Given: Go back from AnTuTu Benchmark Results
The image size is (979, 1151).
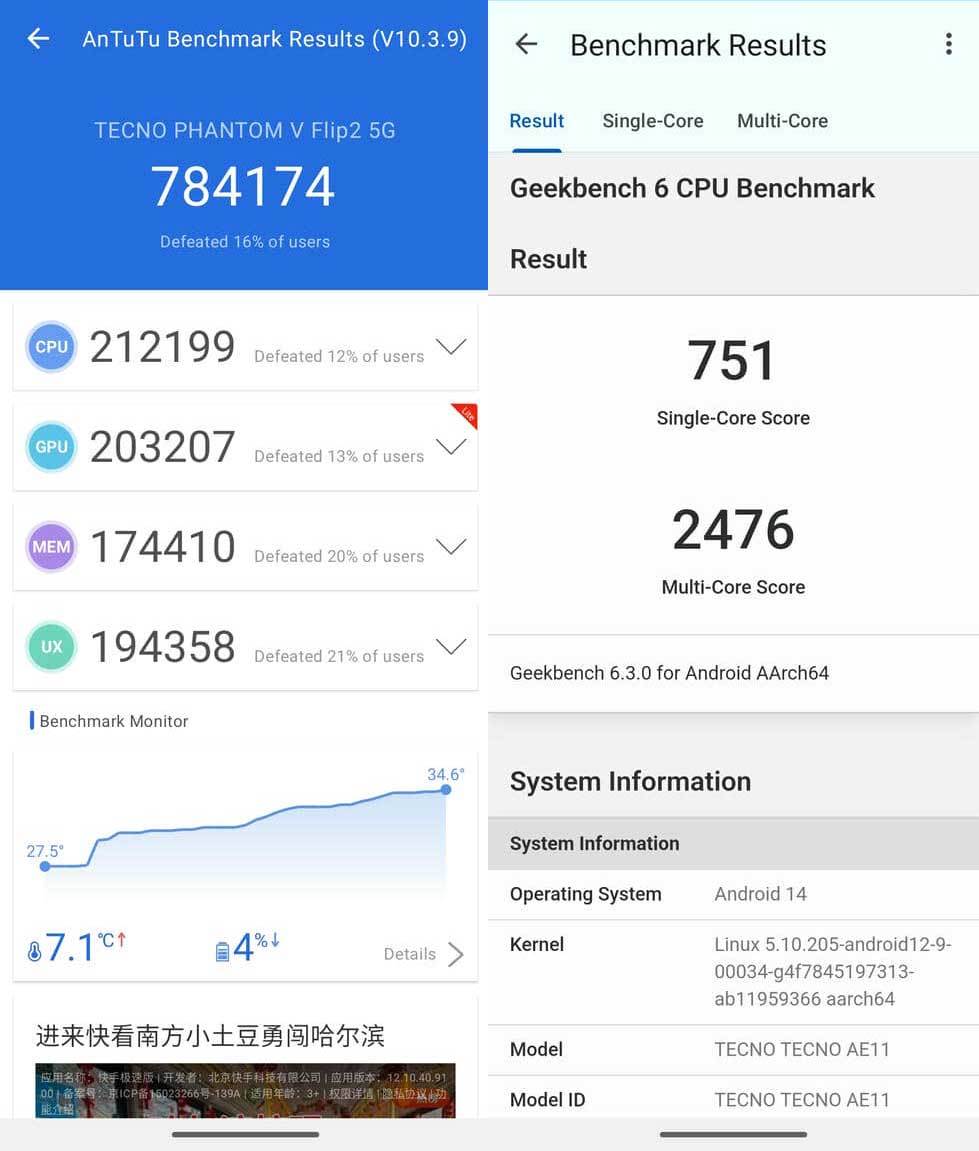Looking at the screenshot, I should pos(38,39).
